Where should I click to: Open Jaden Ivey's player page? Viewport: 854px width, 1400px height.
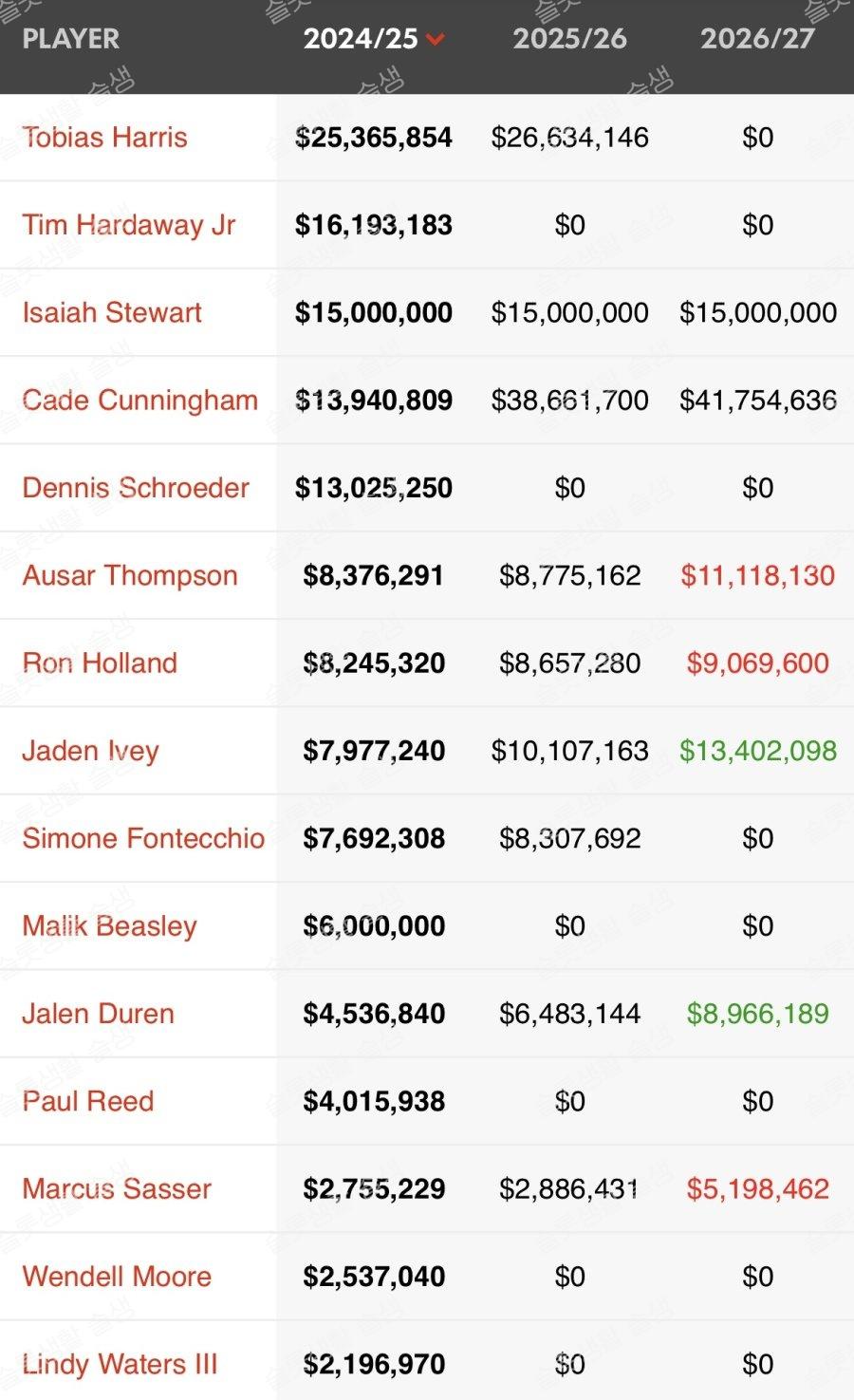pyautogui.click(x=90, y=751)
